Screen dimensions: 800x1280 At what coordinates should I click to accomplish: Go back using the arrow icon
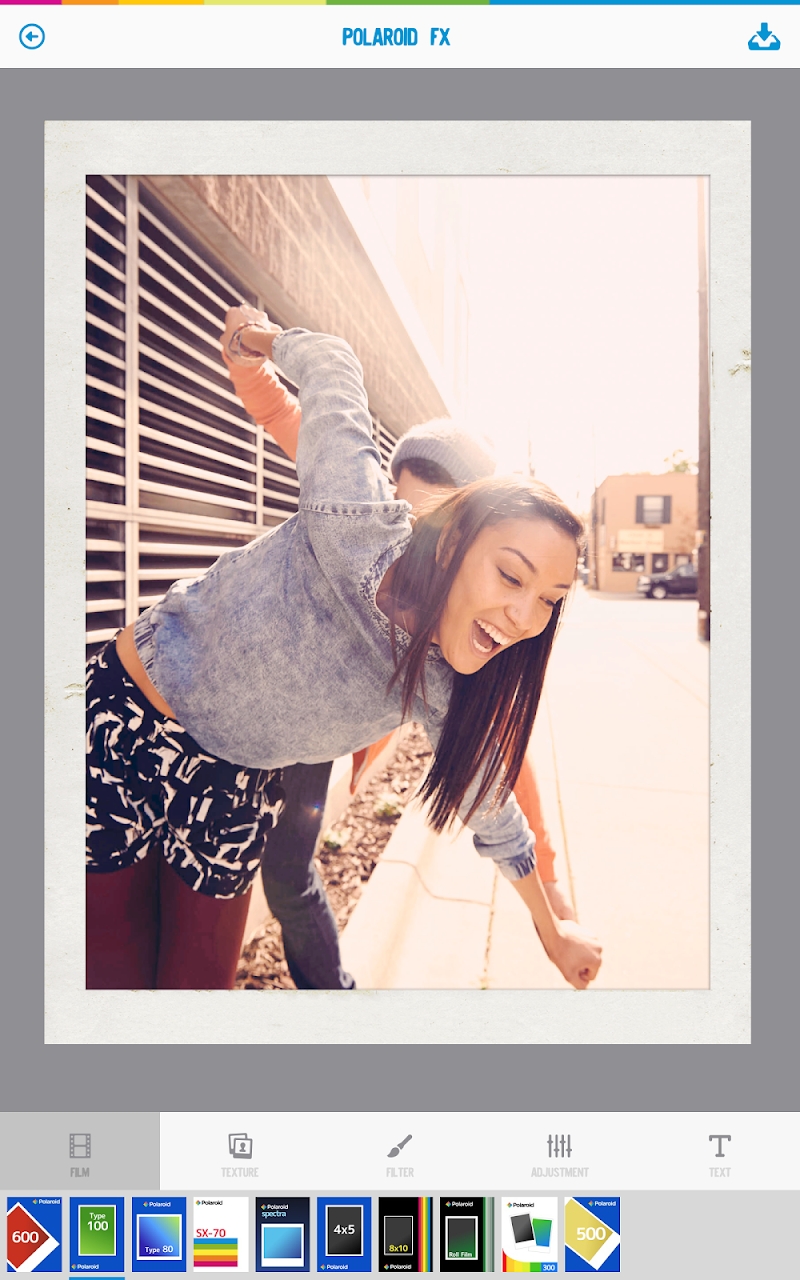click(32, 37)
